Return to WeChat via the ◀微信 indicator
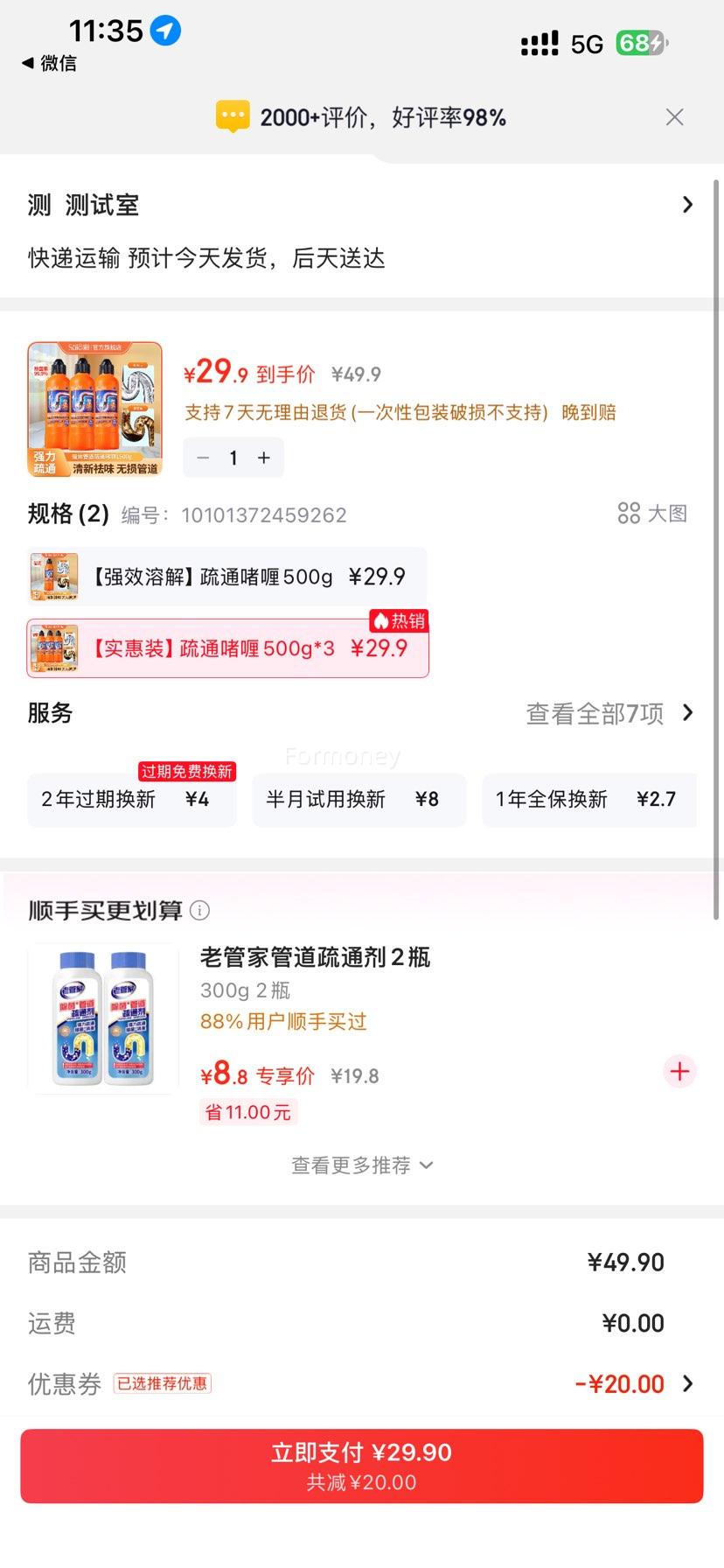 (x=50, y=63)
